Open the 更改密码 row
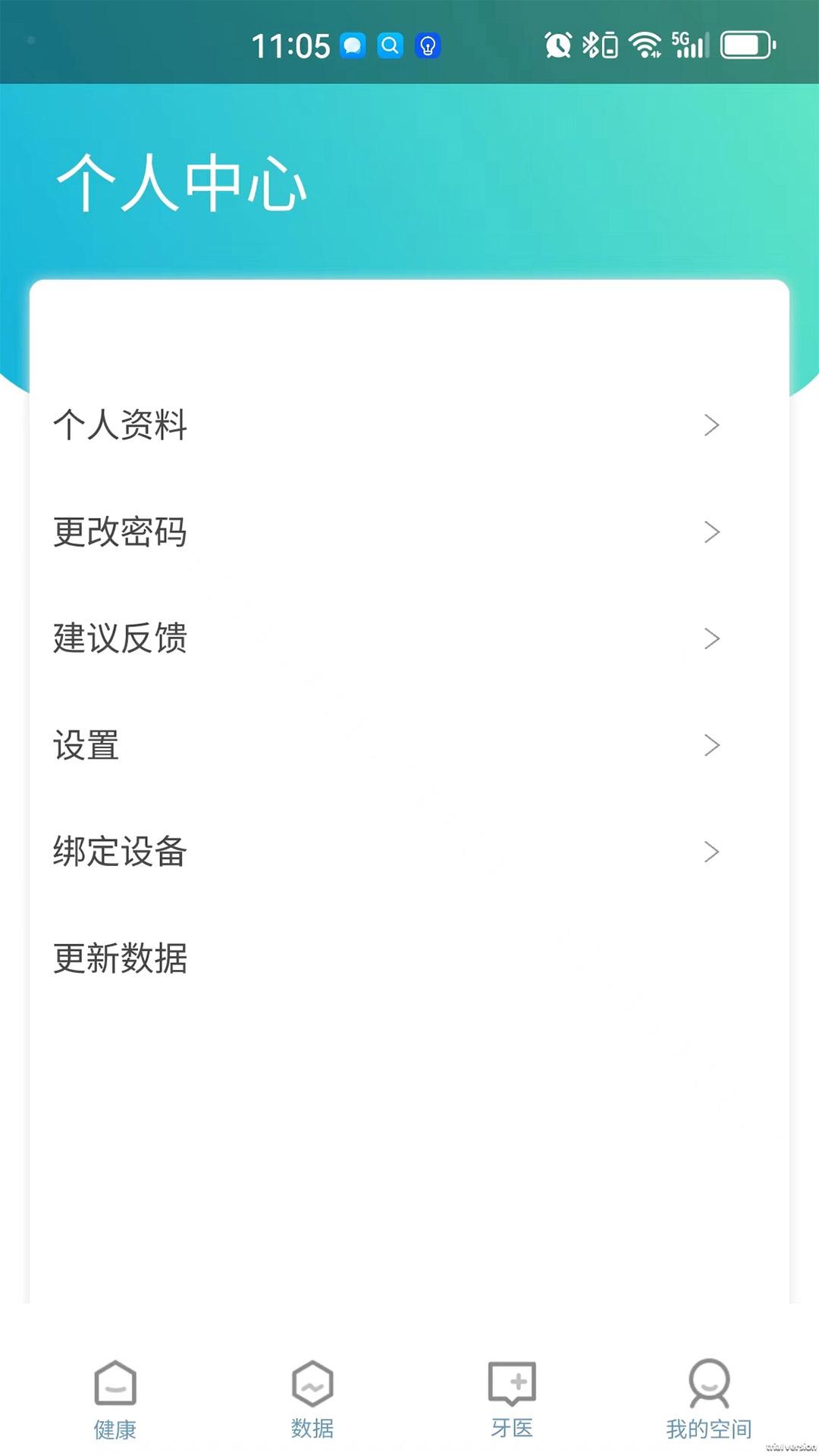 point(121,532)
